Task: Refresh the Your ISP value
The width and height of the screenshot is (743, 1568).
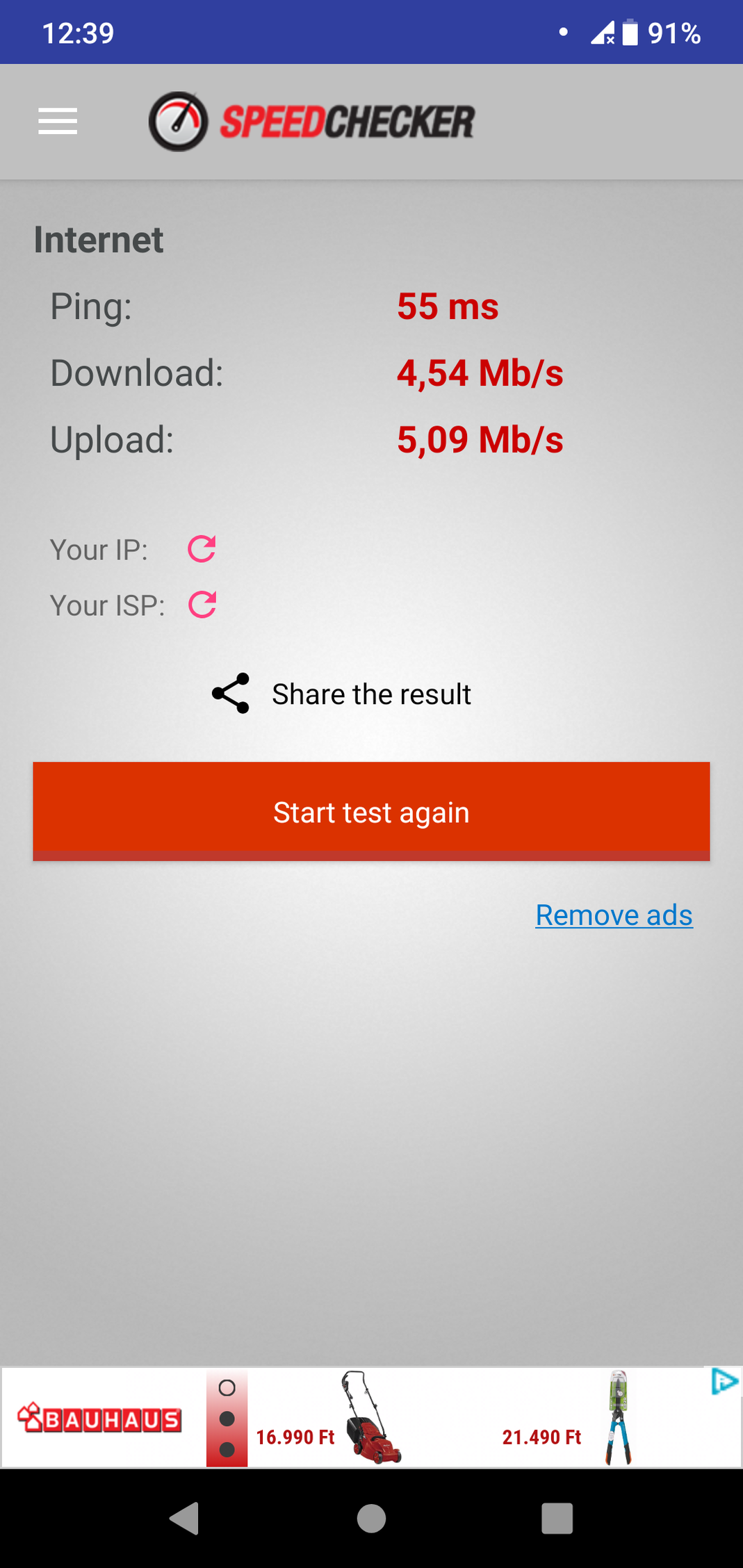Action: 202,605
